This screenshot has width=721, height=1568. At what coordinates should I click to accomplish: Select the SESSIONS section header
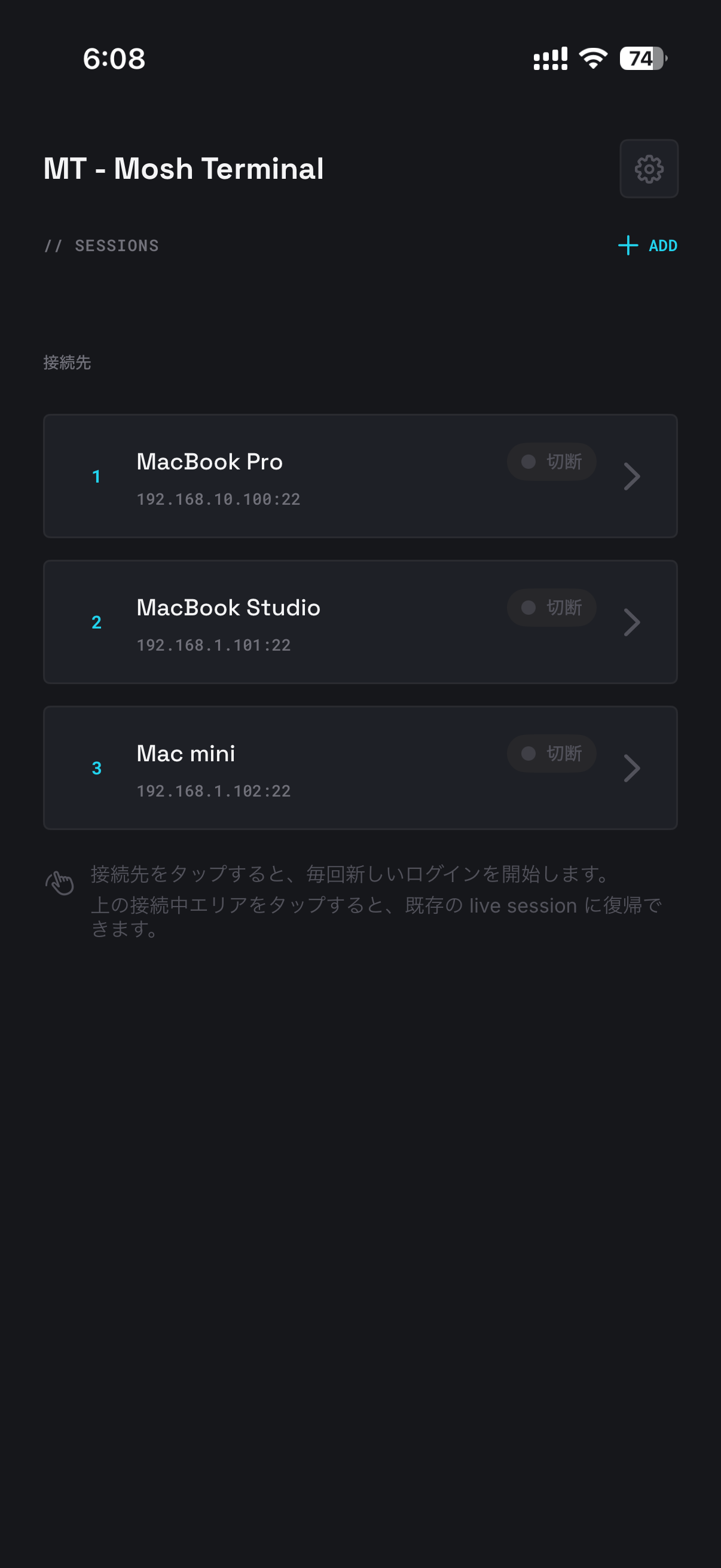[x=102, y=246]
